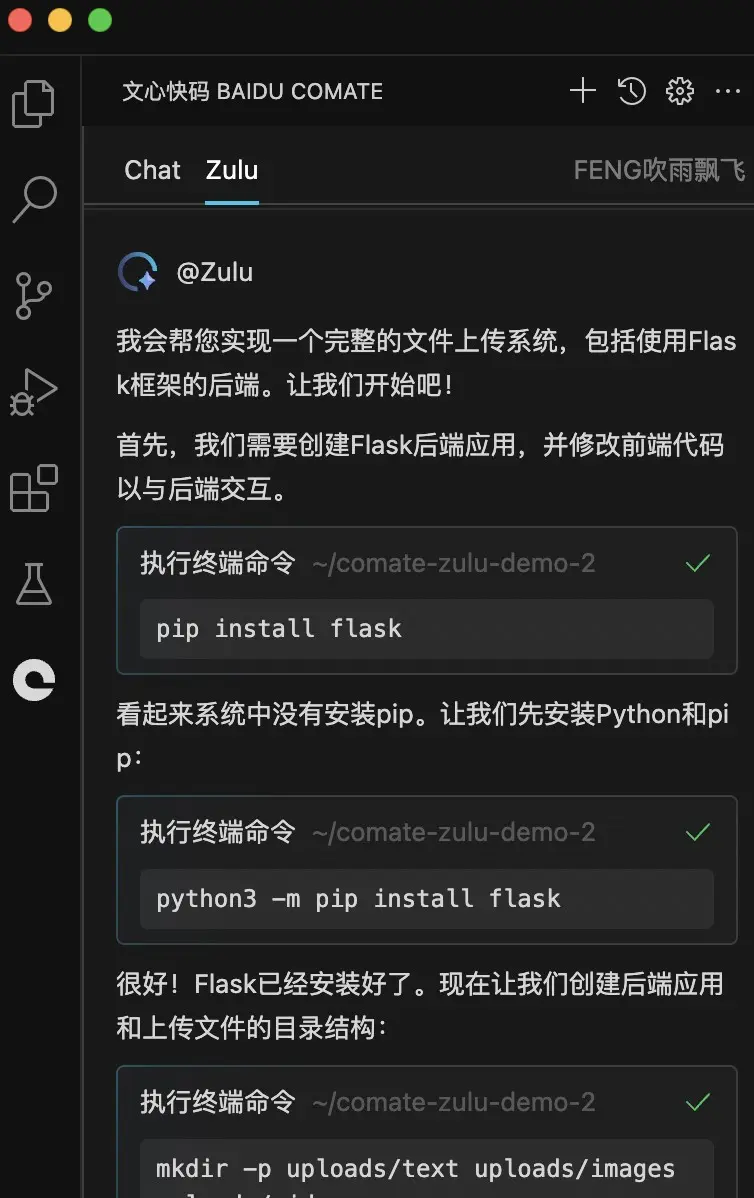Image resolution: width=754 pixels, height=1198 pixels.
Task: Collapse the python3 -m pip install flask block
Action: tap(218, 832)
